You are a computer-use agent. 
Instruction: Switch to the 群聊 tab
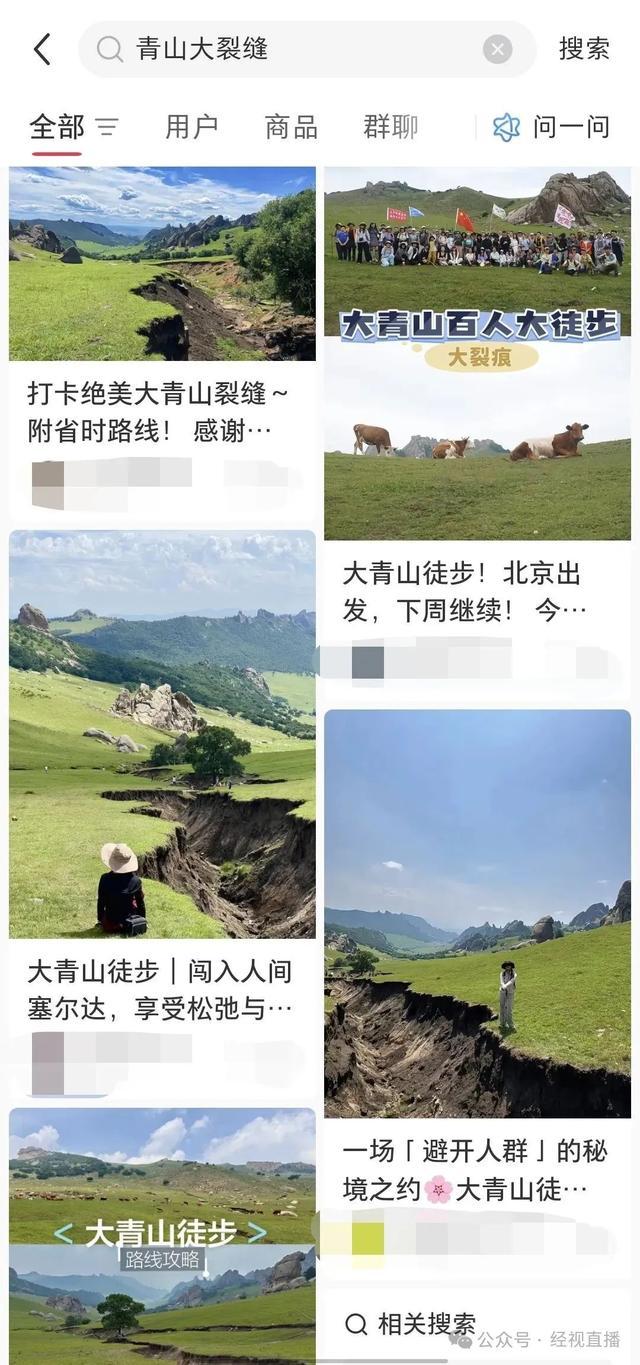coord(390,127)
